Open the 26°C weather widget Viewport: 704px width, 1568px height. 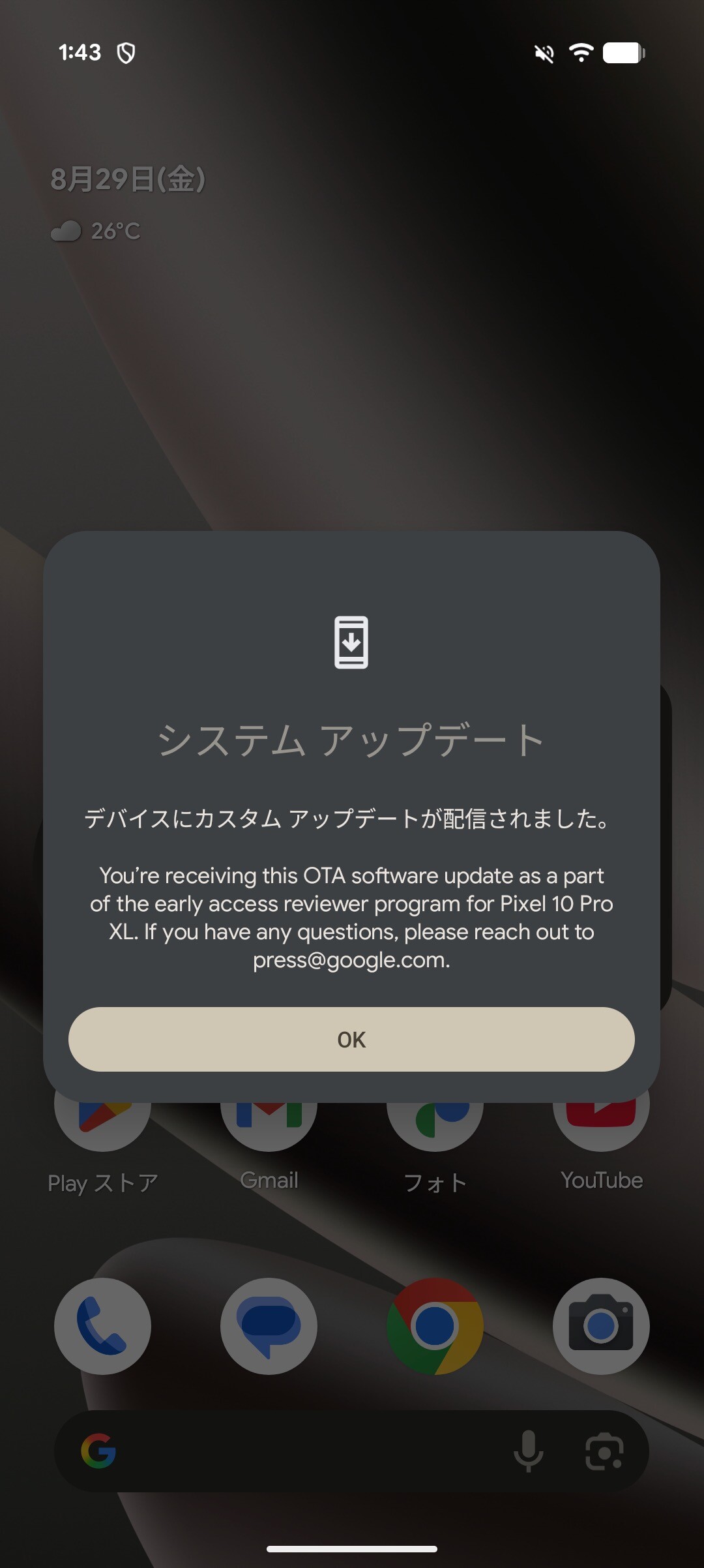[96, 231]
